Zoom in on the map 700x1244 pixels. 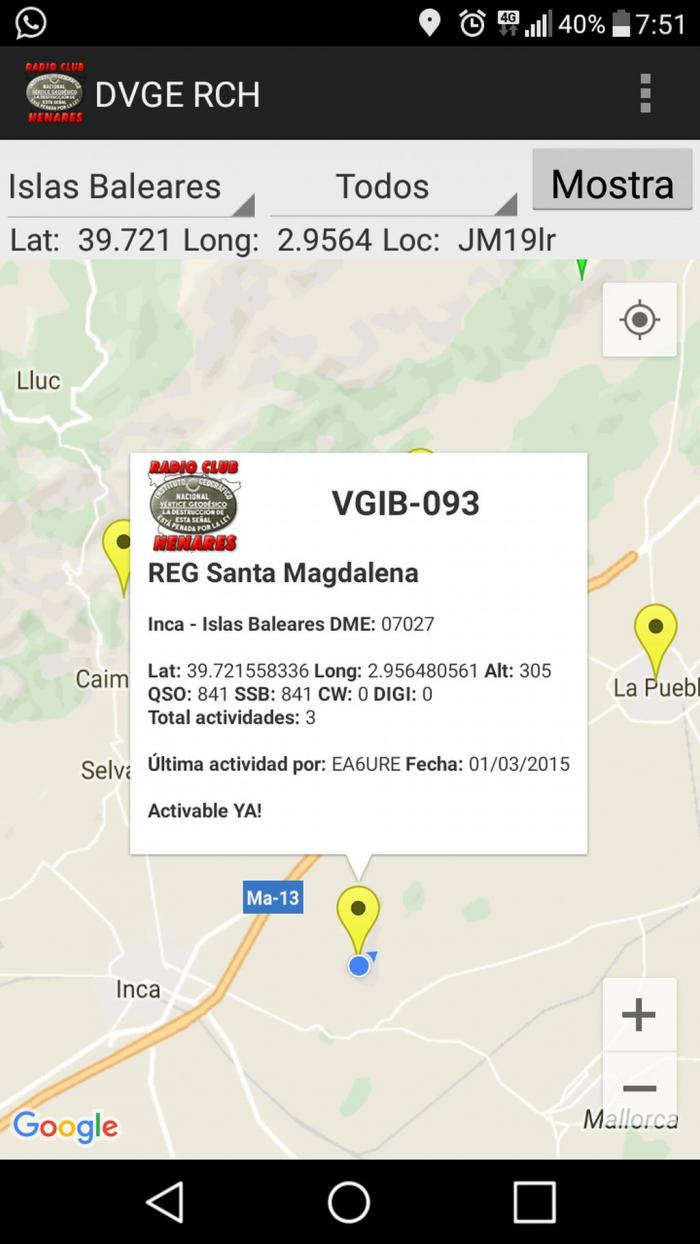click(x=639, y=1015)
